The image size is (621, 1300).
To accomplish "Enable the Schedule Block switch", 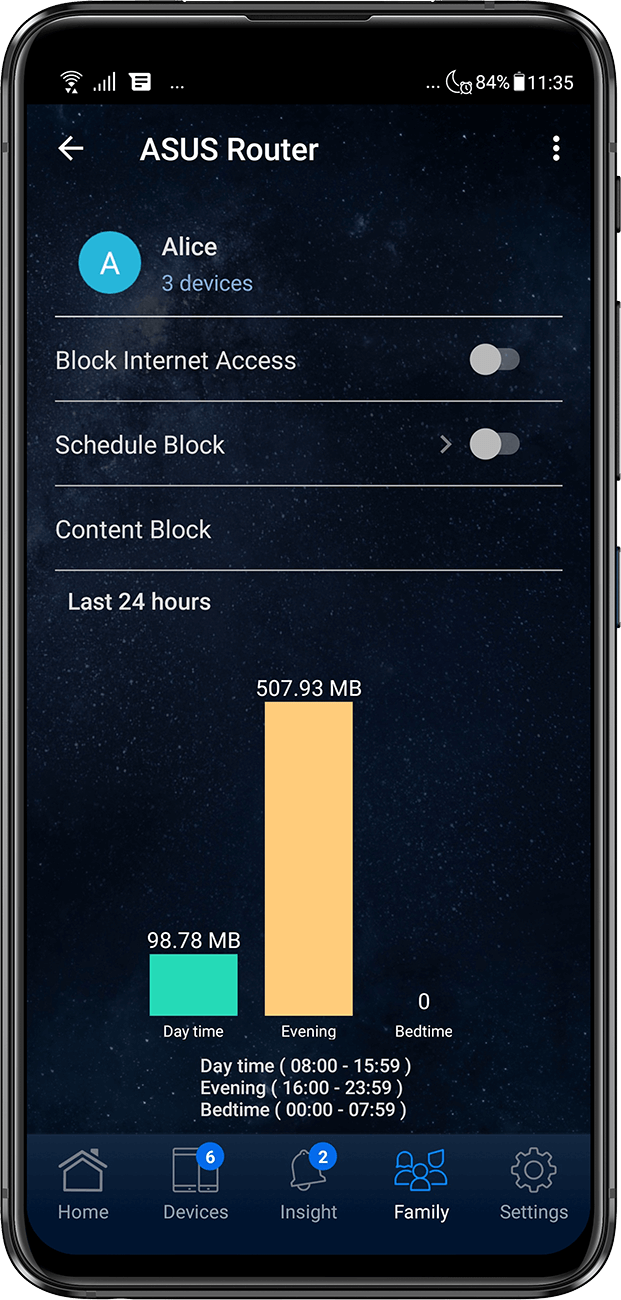I will [495, 444].
